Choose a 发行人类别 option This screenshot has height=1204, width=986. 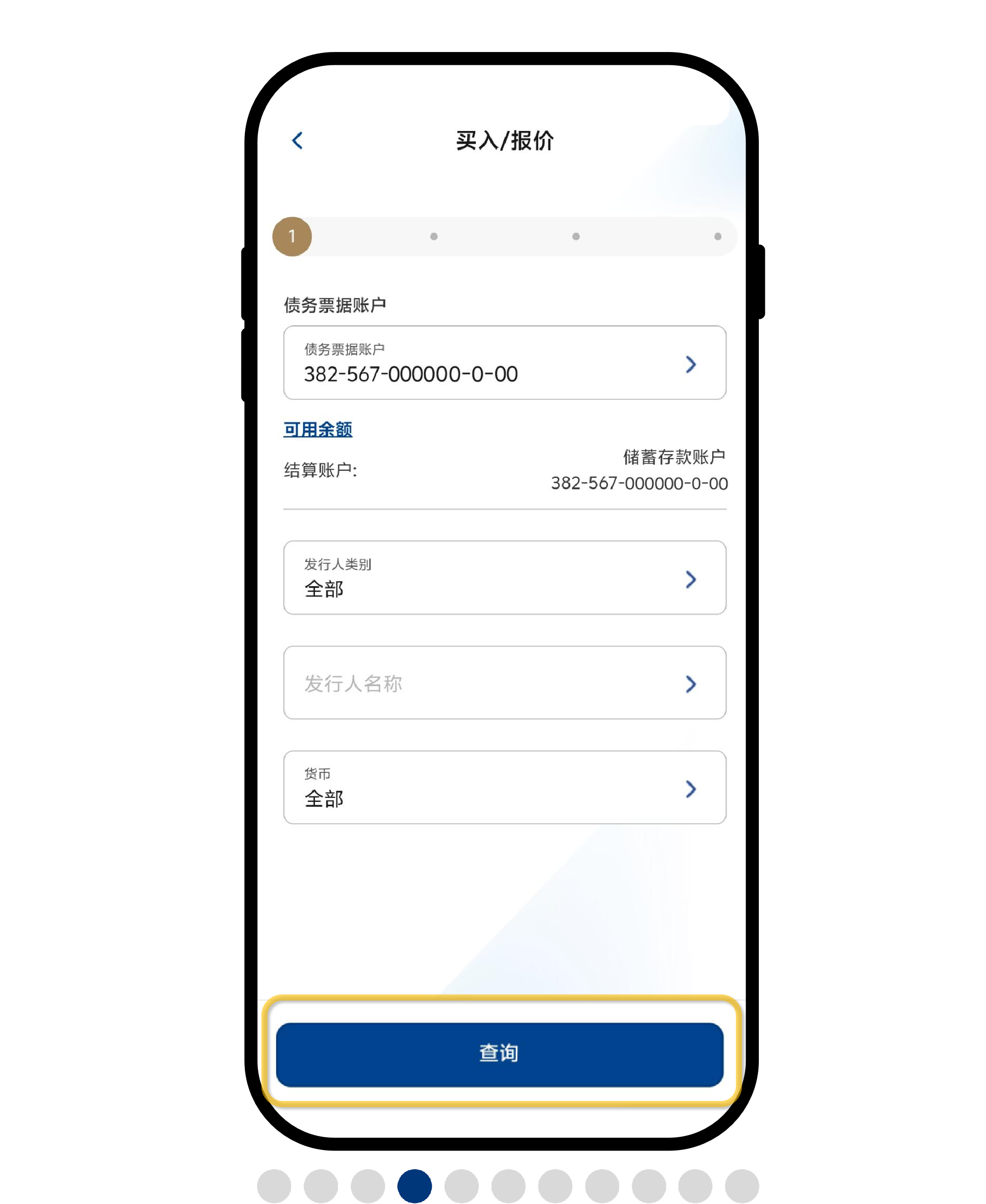click(x=504, y=578)
